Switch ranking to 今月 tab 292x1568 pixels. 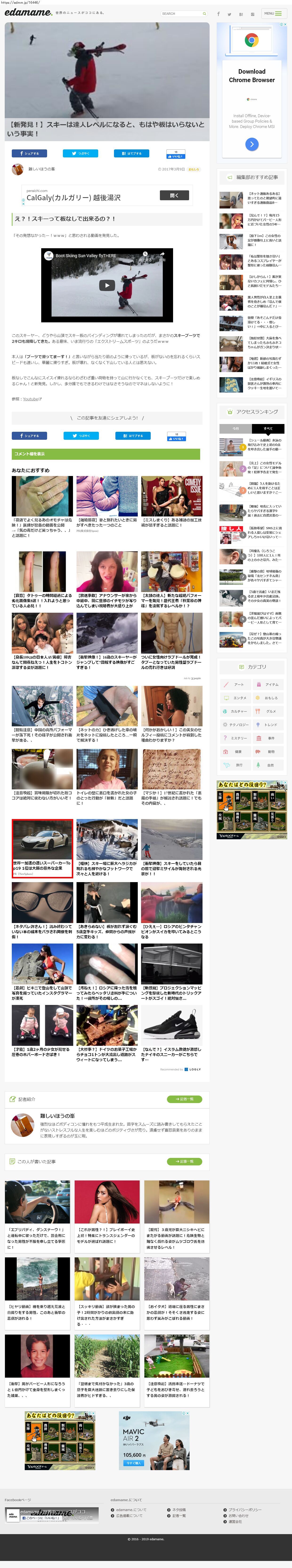tap(236, 428)
